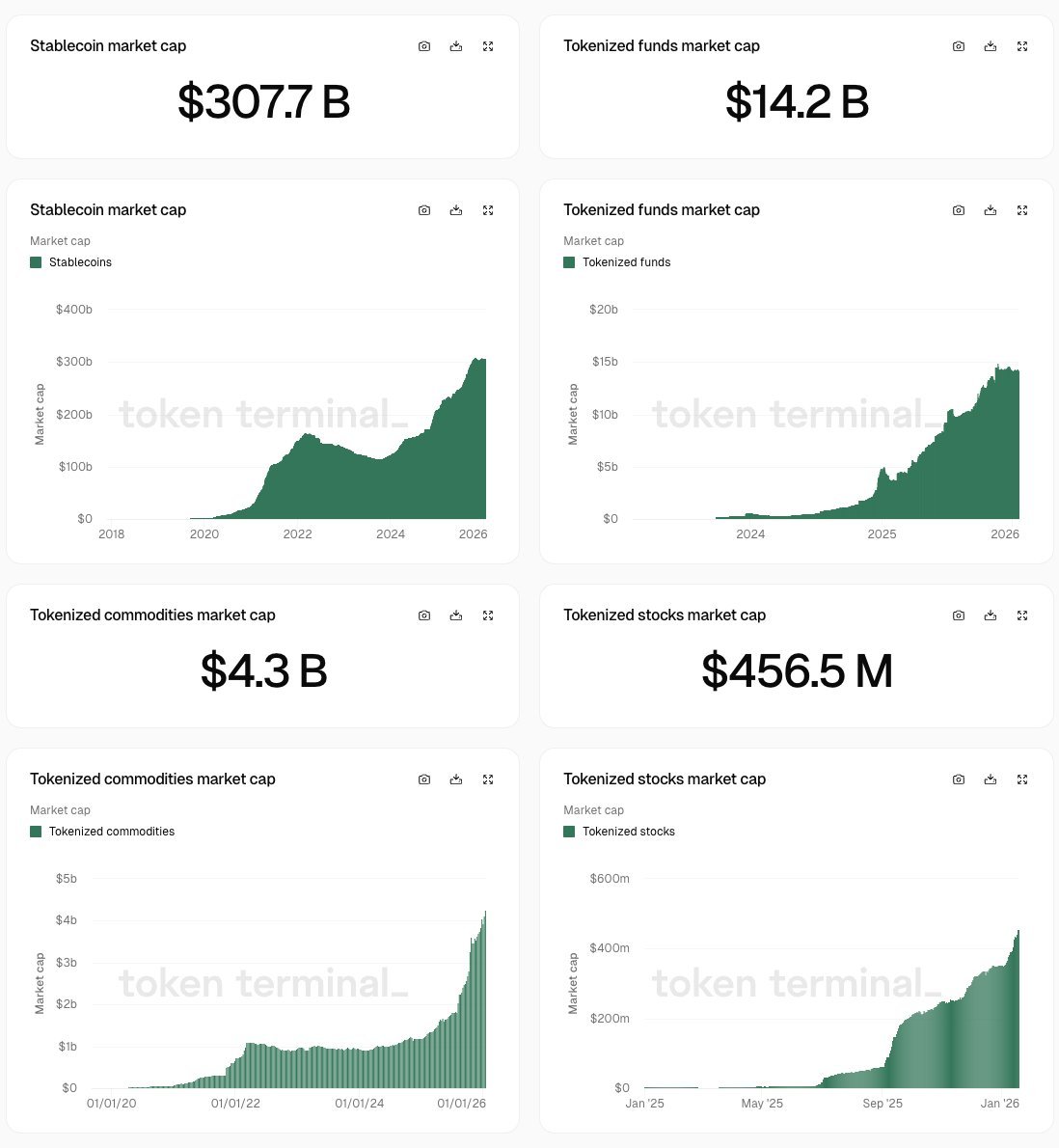Screen dimensions: 1059x1148
Task: Capture an image of the Tokenized stocks KPI card
Action: tap(959, 615)
